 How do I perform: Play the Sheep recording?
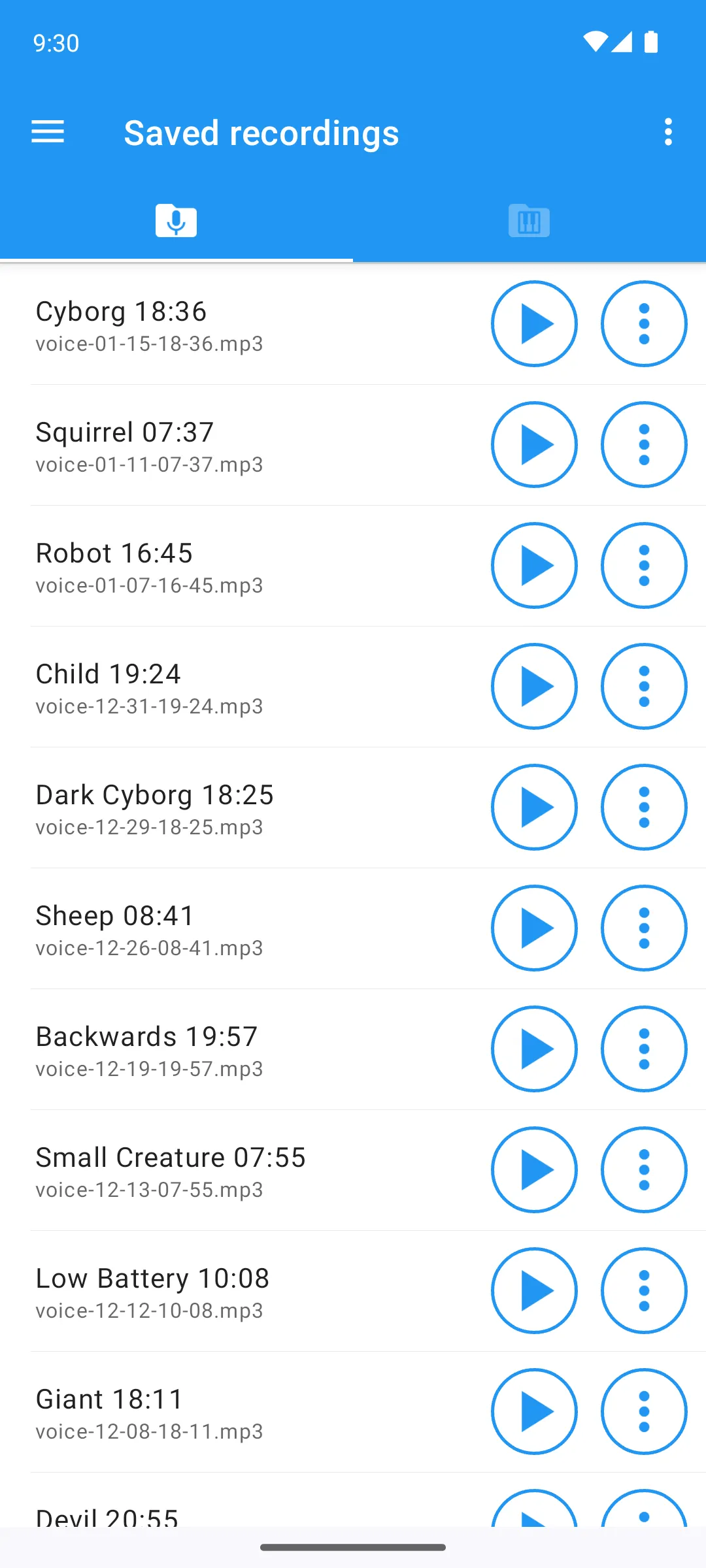click(534, 928)
